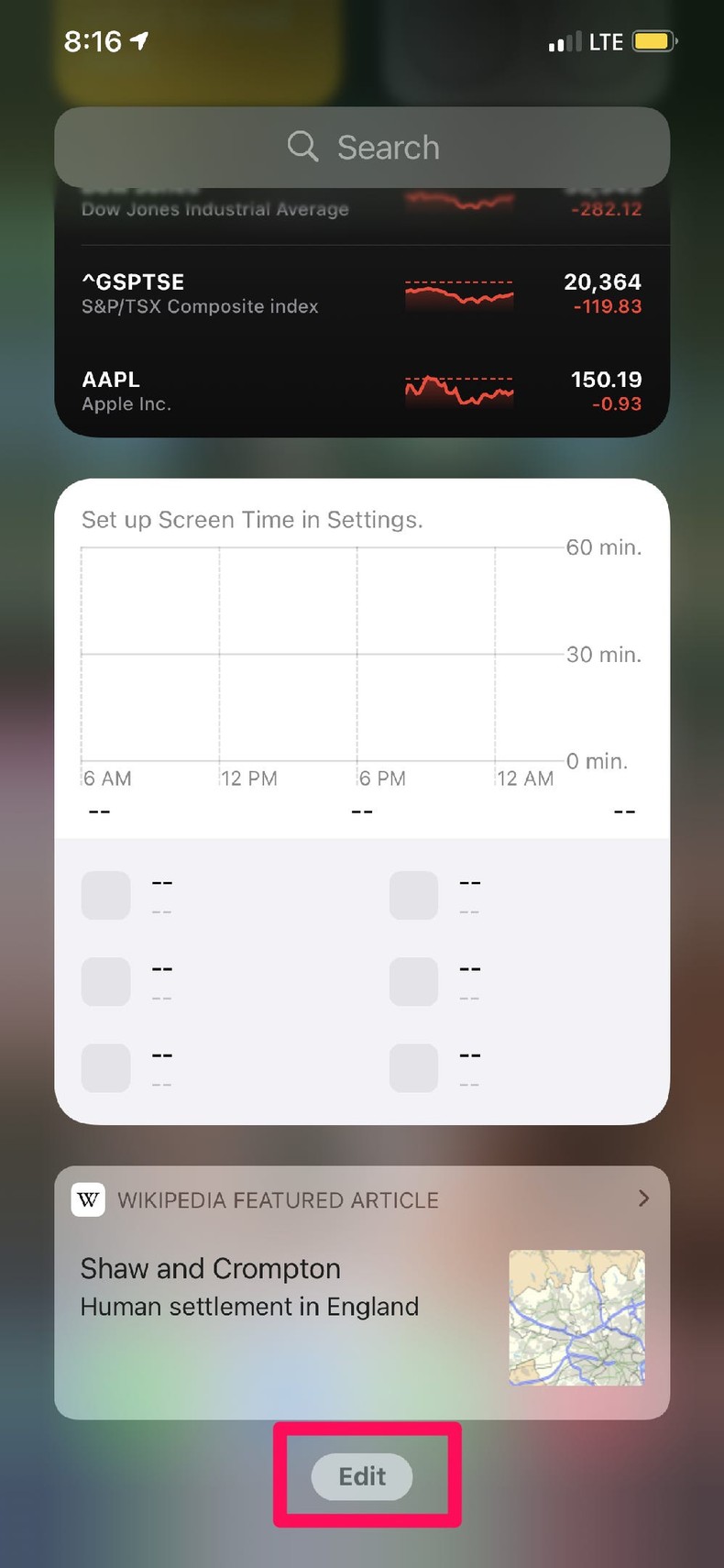Image resolution: width=724 pixels, height=1568 pixels.
Task: Tap the Dow Jones chart sparkline
Action: (x=459, y=204)
